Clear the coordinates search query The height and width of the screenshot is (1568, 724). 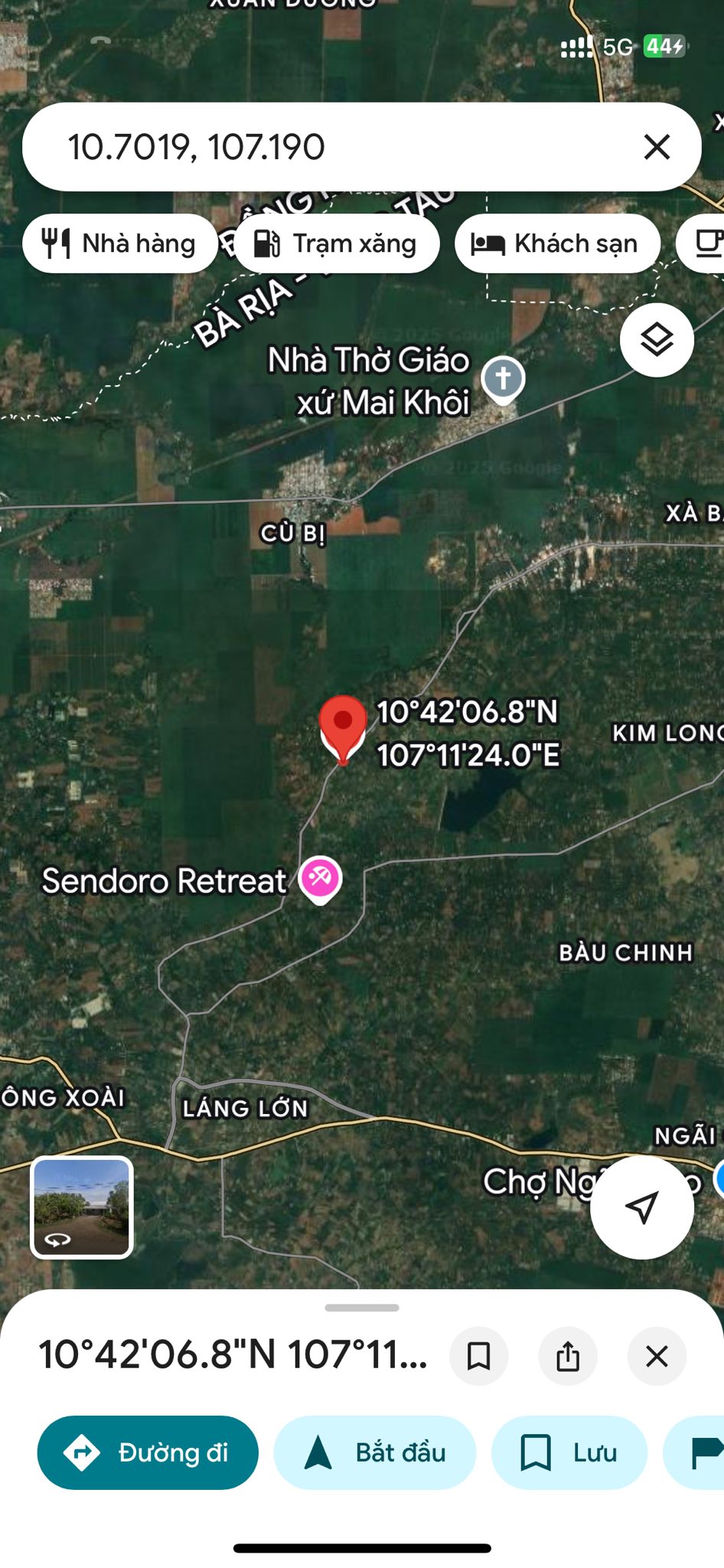[x=657, y=147]
